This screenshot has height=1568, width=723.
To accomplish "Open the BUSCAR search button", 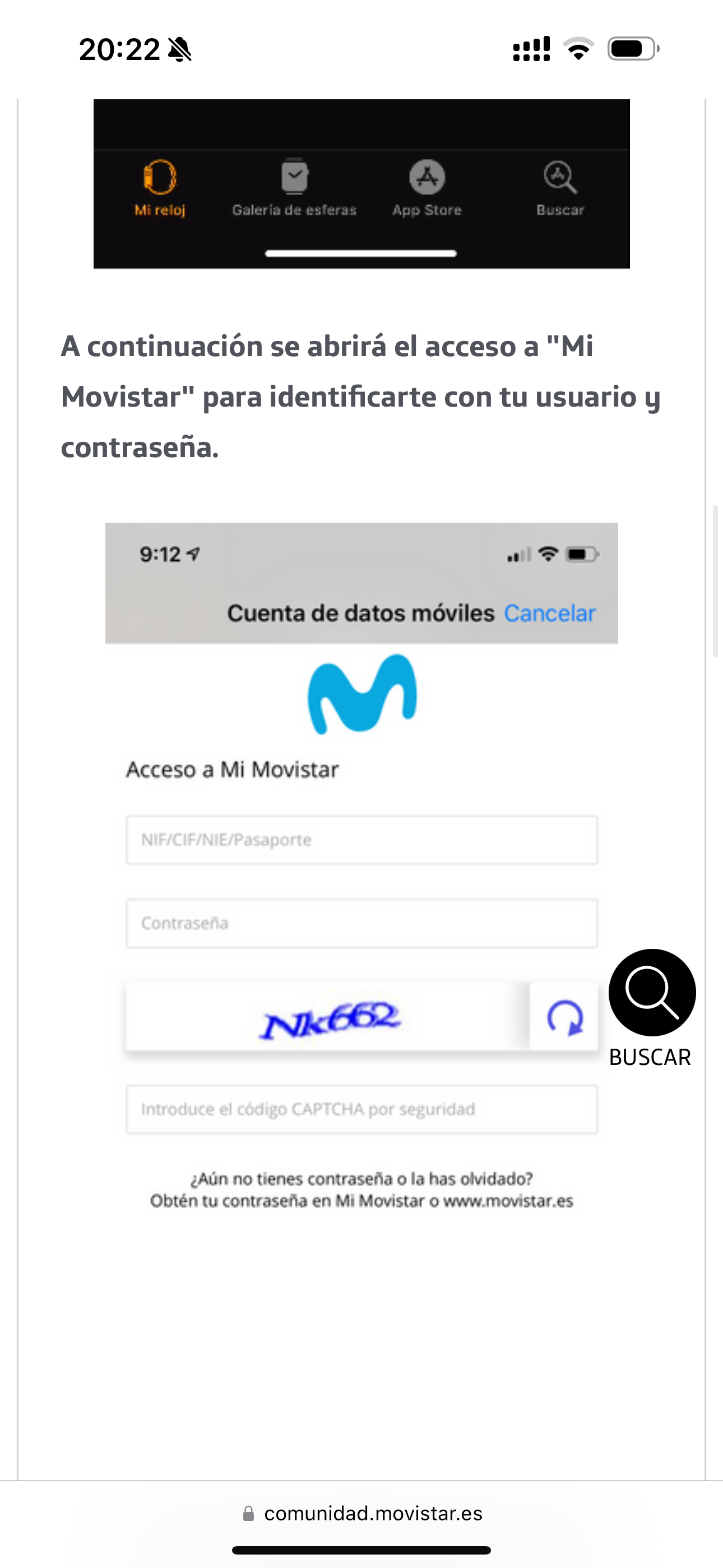I will tap(652, 993).
